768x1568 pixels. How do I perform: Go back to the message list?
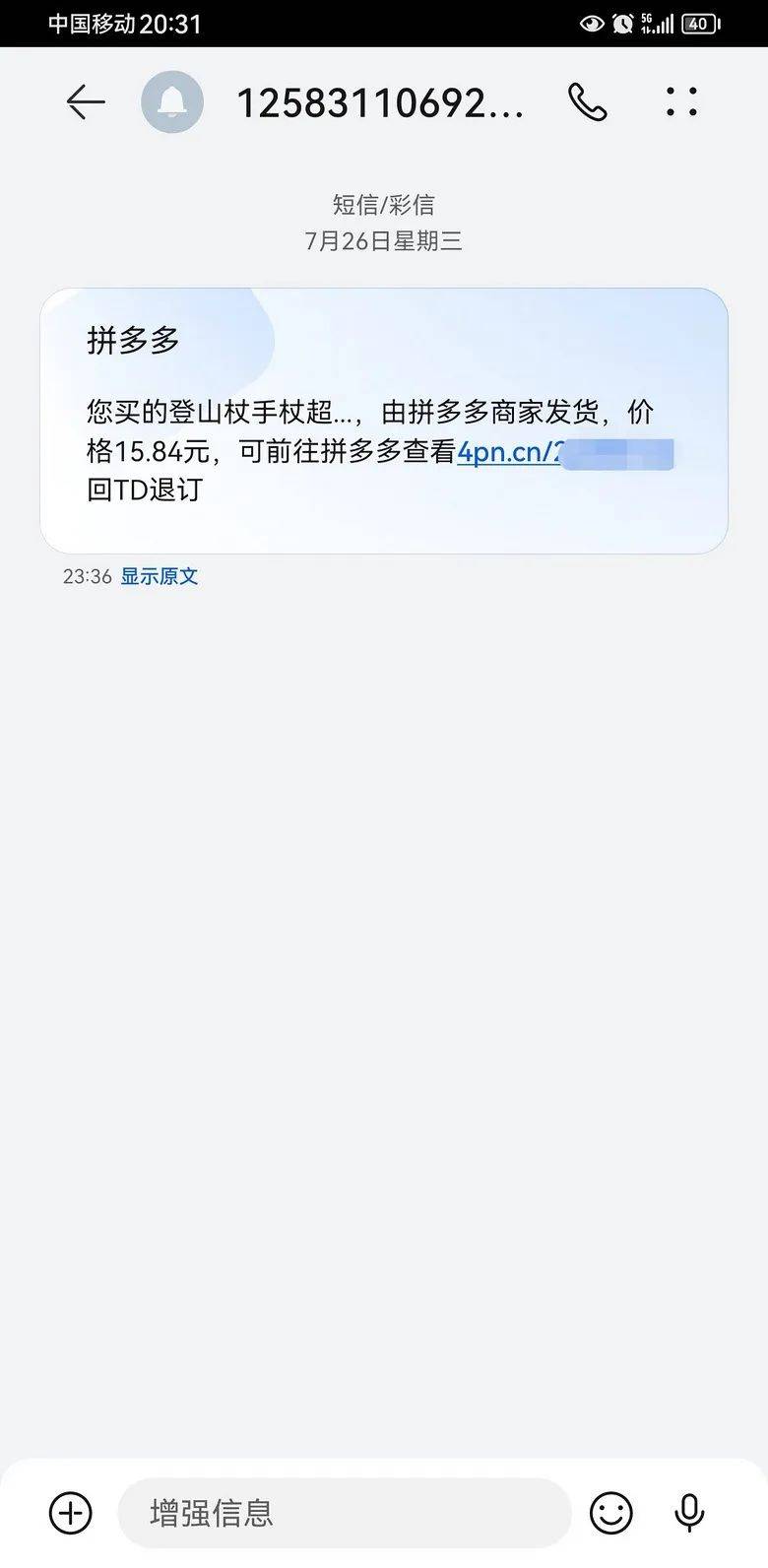point(85,101)
